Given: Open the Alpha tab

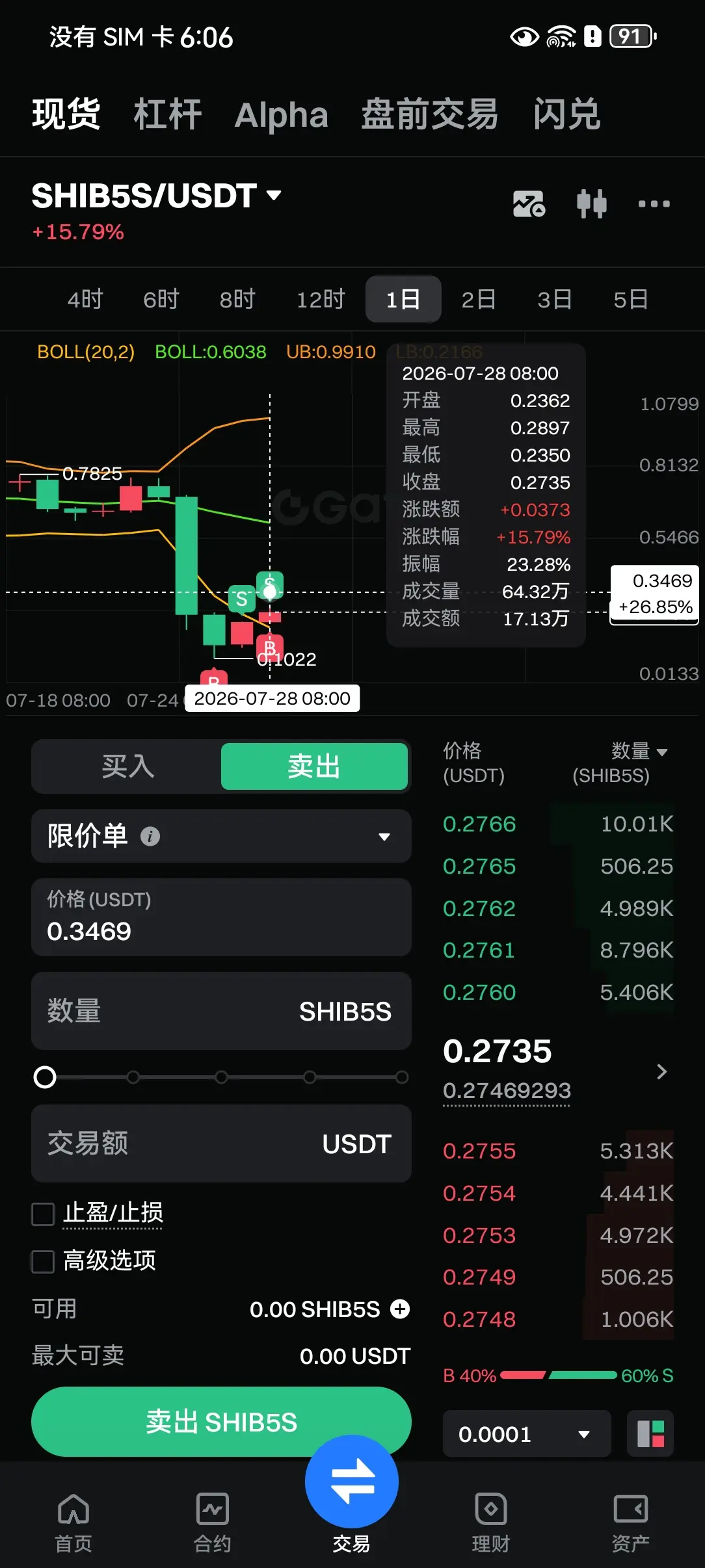Looking at the screenshot, I should (x=281, y=115).
